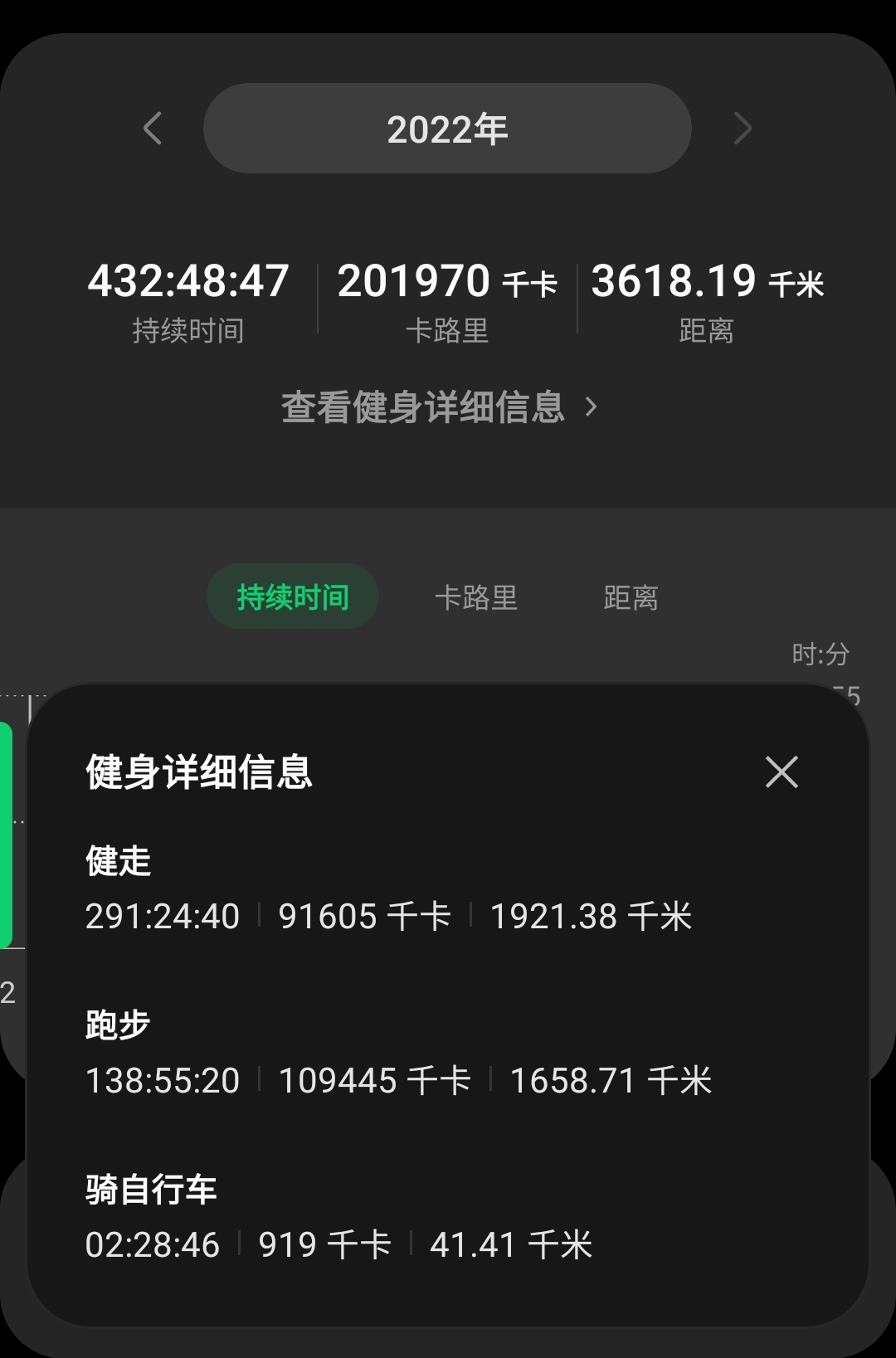The image size is (896, 1358).
Task: Switch to the 距离 tab
Action: [x=631, y=597]
